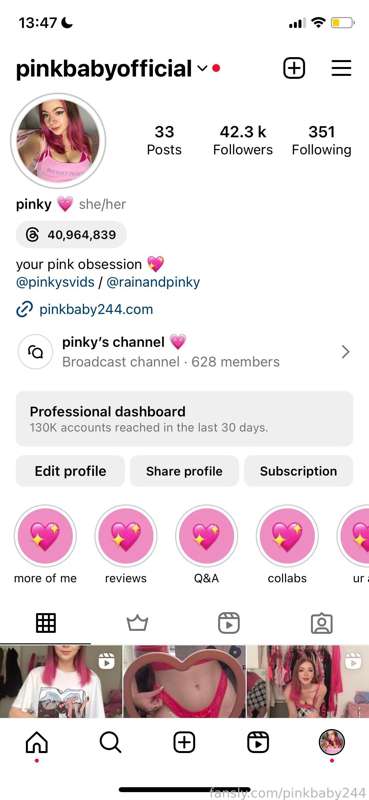Screen dimensions: 369x800
Task: Open the Professional dashboard
Action: [x=184, y=419]
